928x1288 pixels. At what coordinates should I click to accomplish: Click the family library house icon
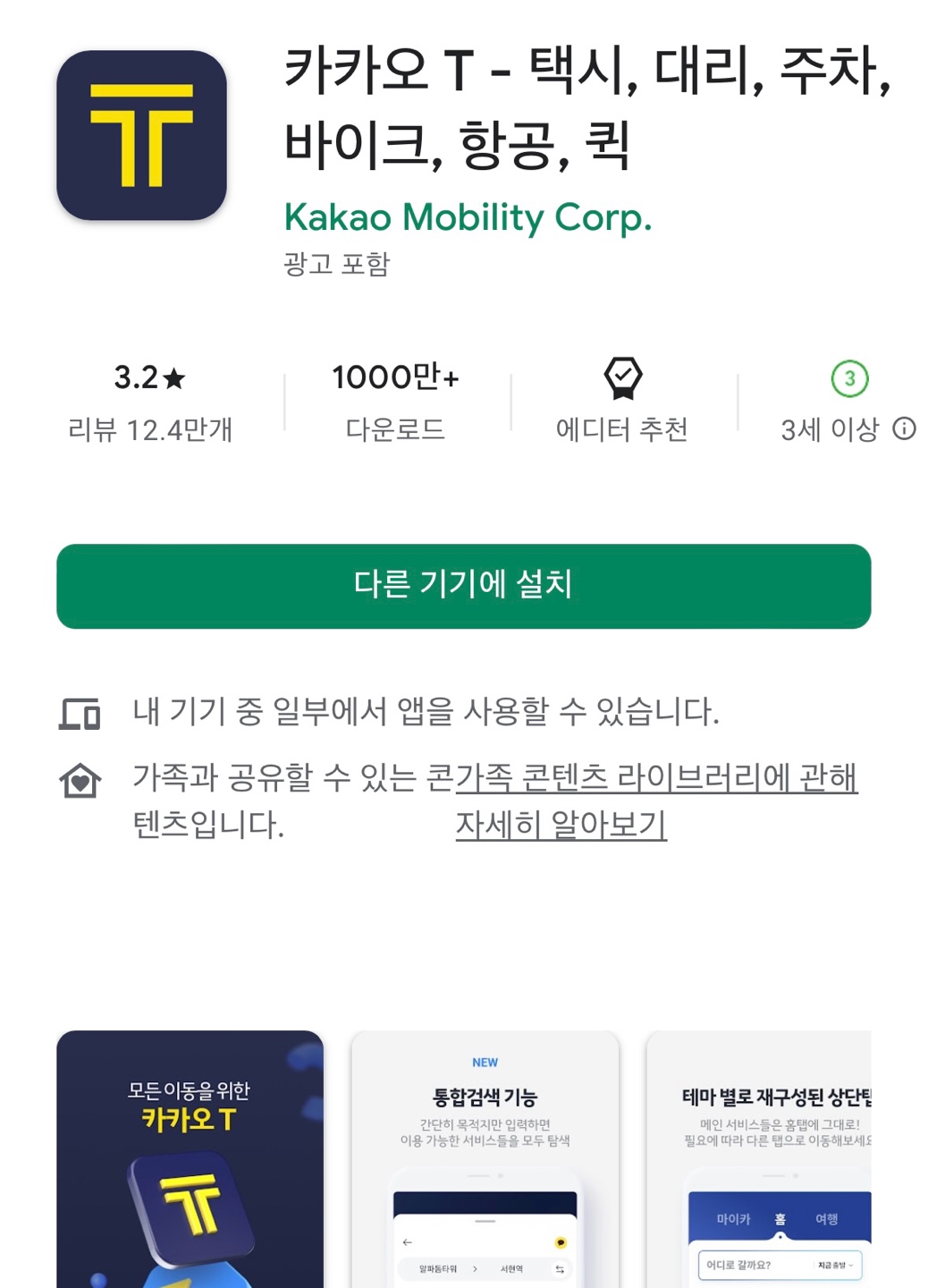point(81,780)
